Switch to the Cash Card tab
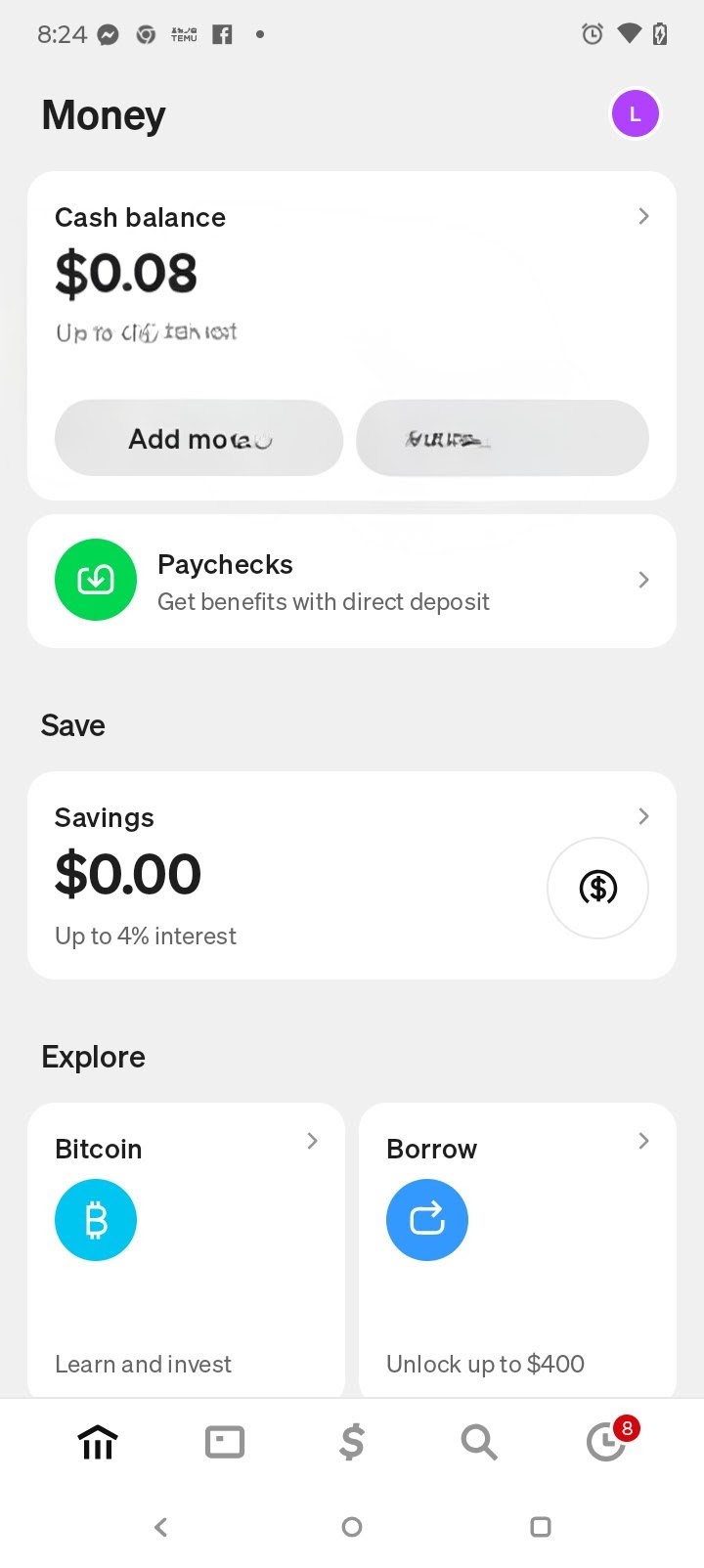The height and width of the screenshot is (1568, 704). point(225,1442)
